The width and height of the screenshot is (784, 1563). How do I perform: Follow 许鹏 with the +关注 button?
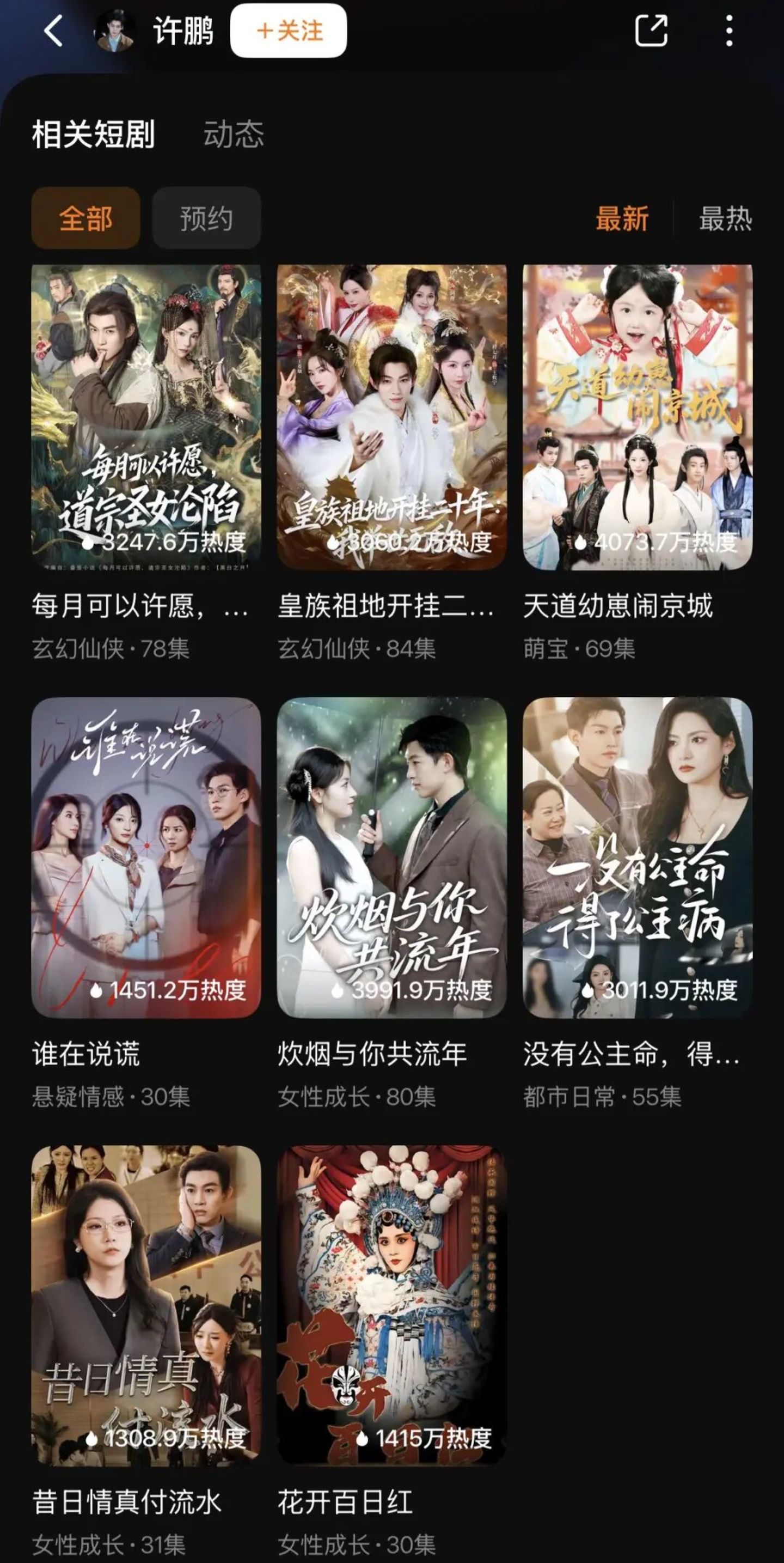point(289,31)
